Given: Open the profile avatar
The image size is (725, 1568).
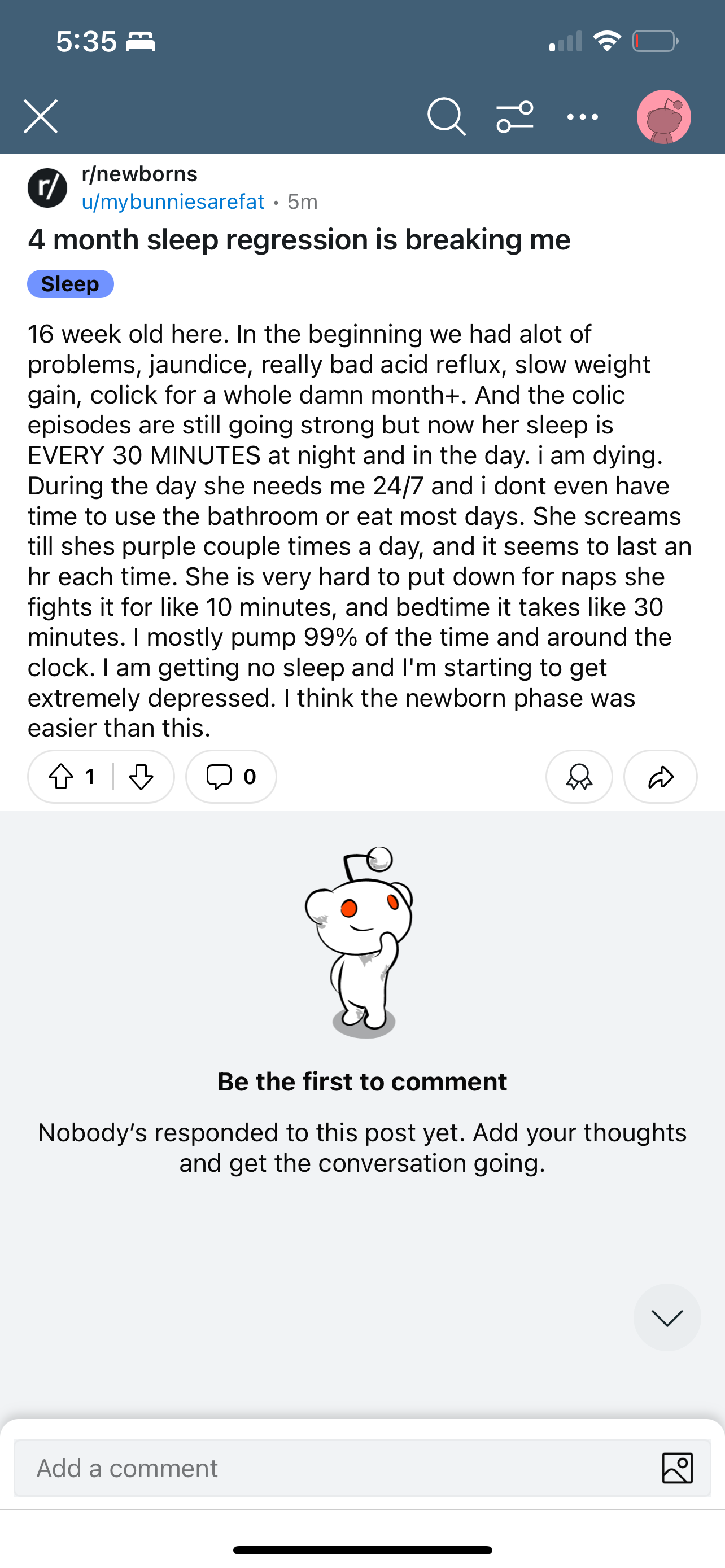Looking at the screenshot, I should click(x=663, y=116).
